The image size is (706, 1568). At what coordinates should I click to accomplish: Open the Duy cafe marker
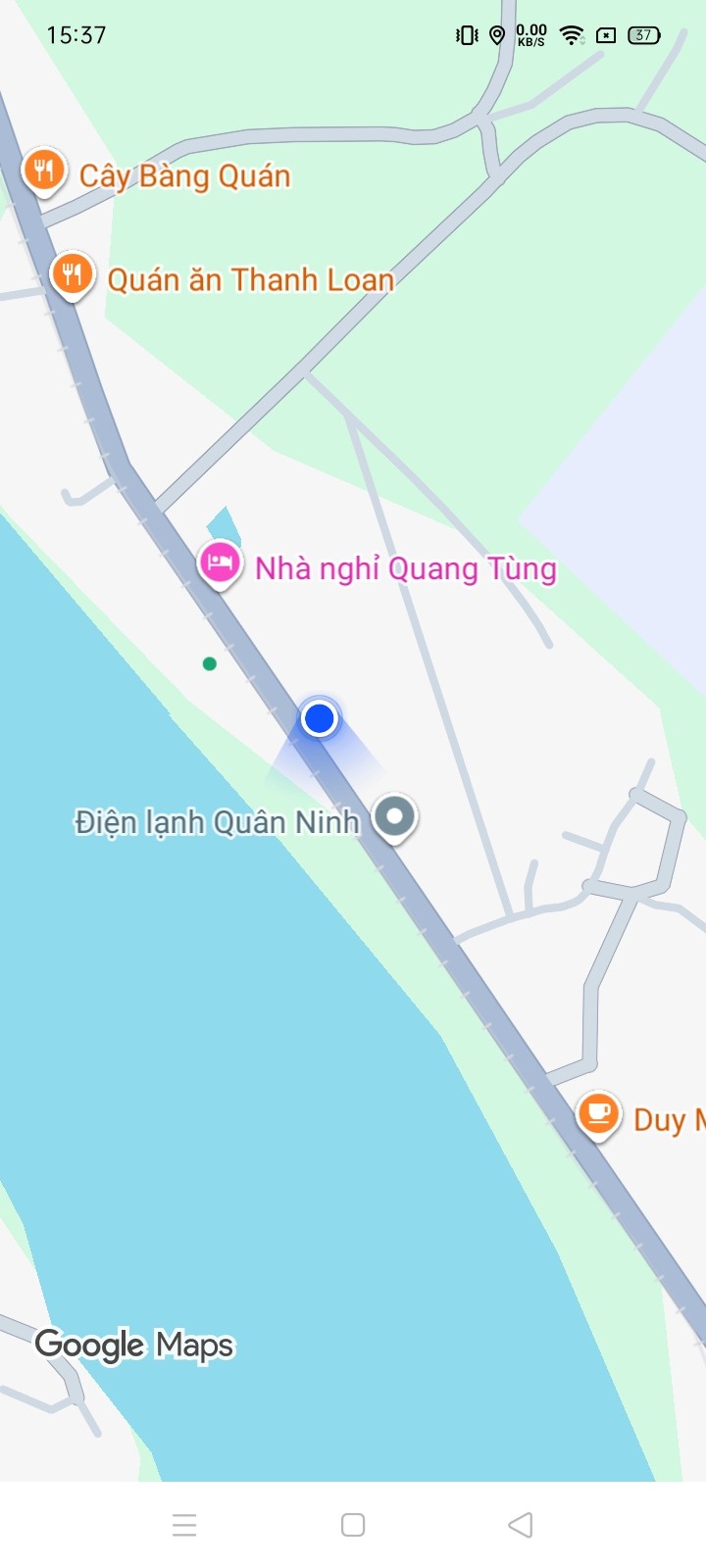[x=598, y=1114]
